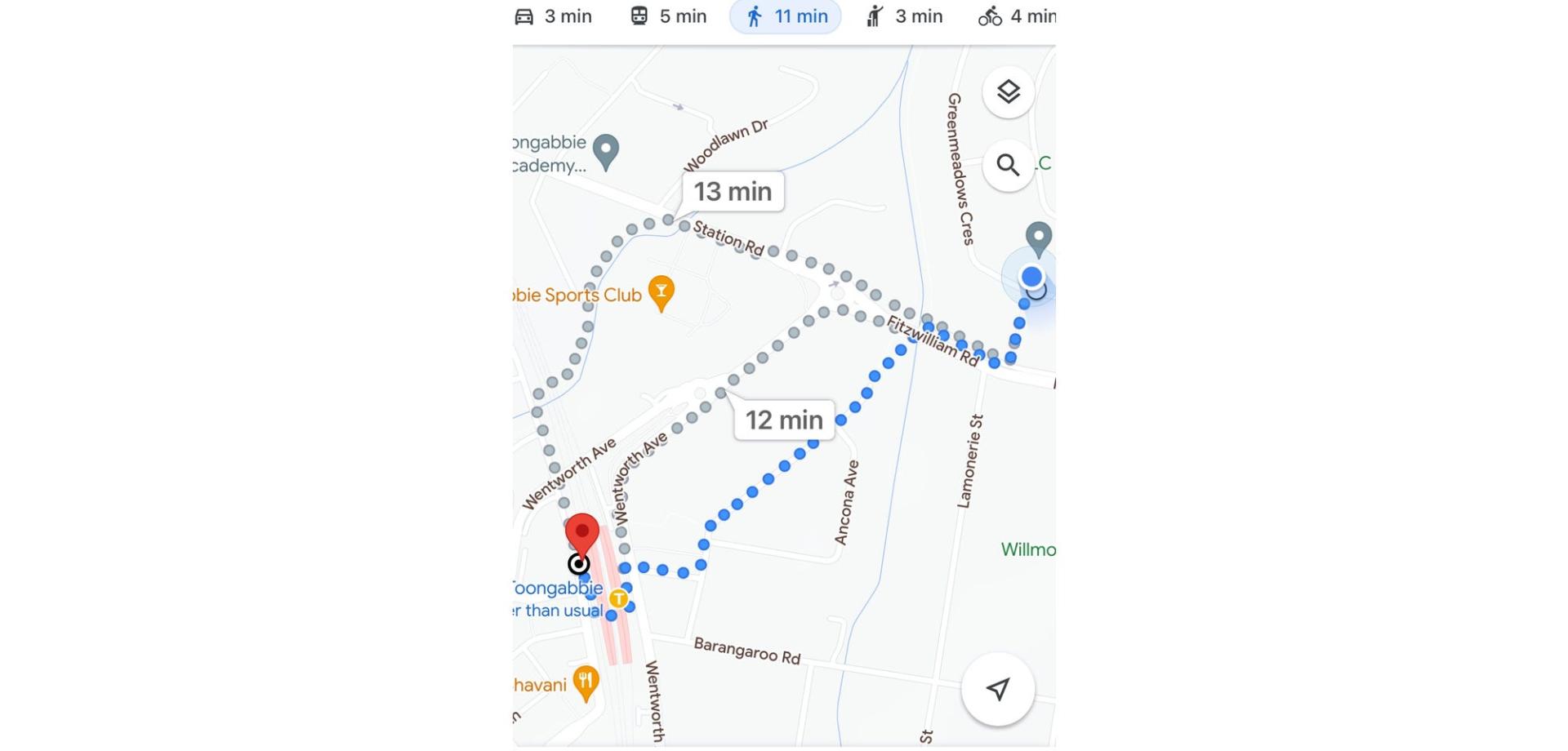Select the transit option, 5 min
This screenshot has width=1568, height=751.
click(667, 16)
